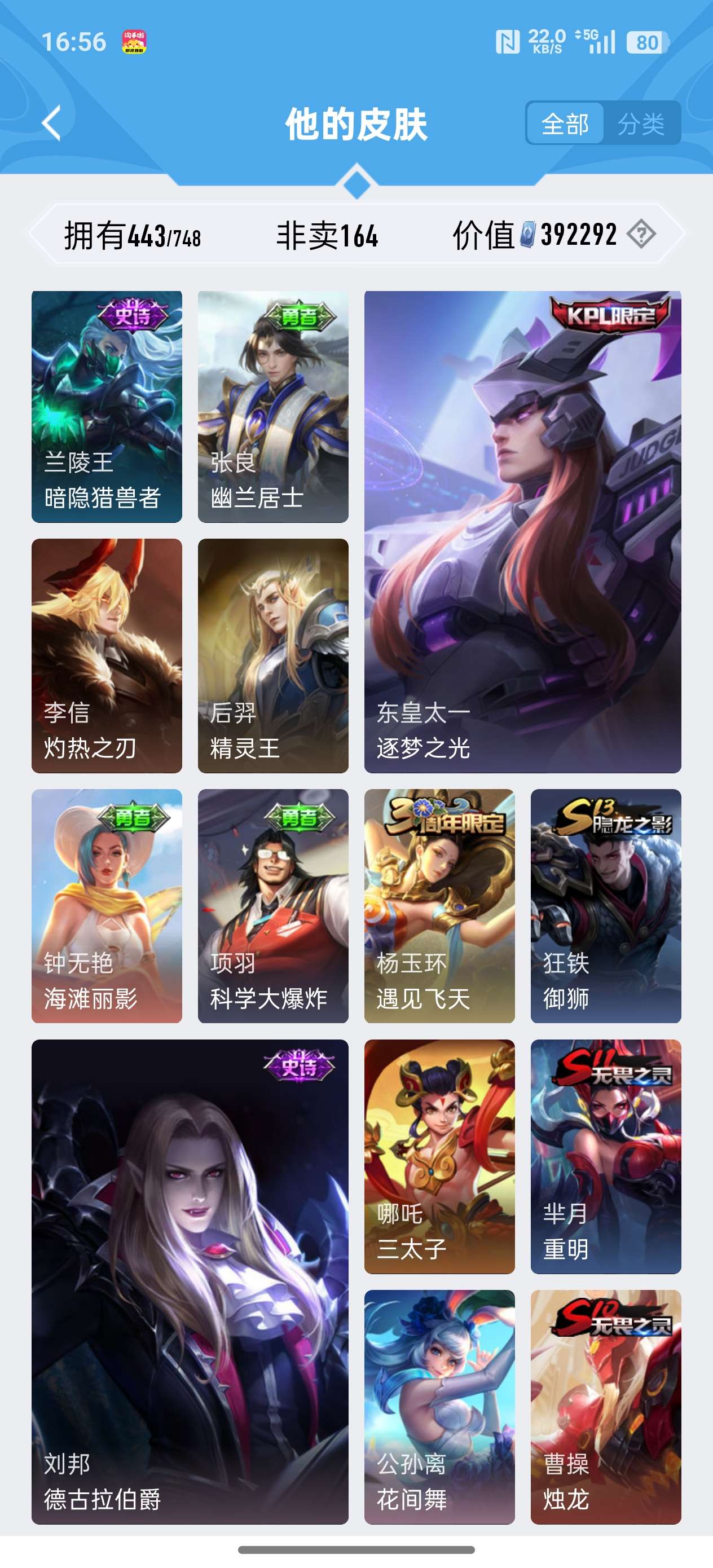Open 李信 灼热之刃 skin card

[x=107, y=655]
